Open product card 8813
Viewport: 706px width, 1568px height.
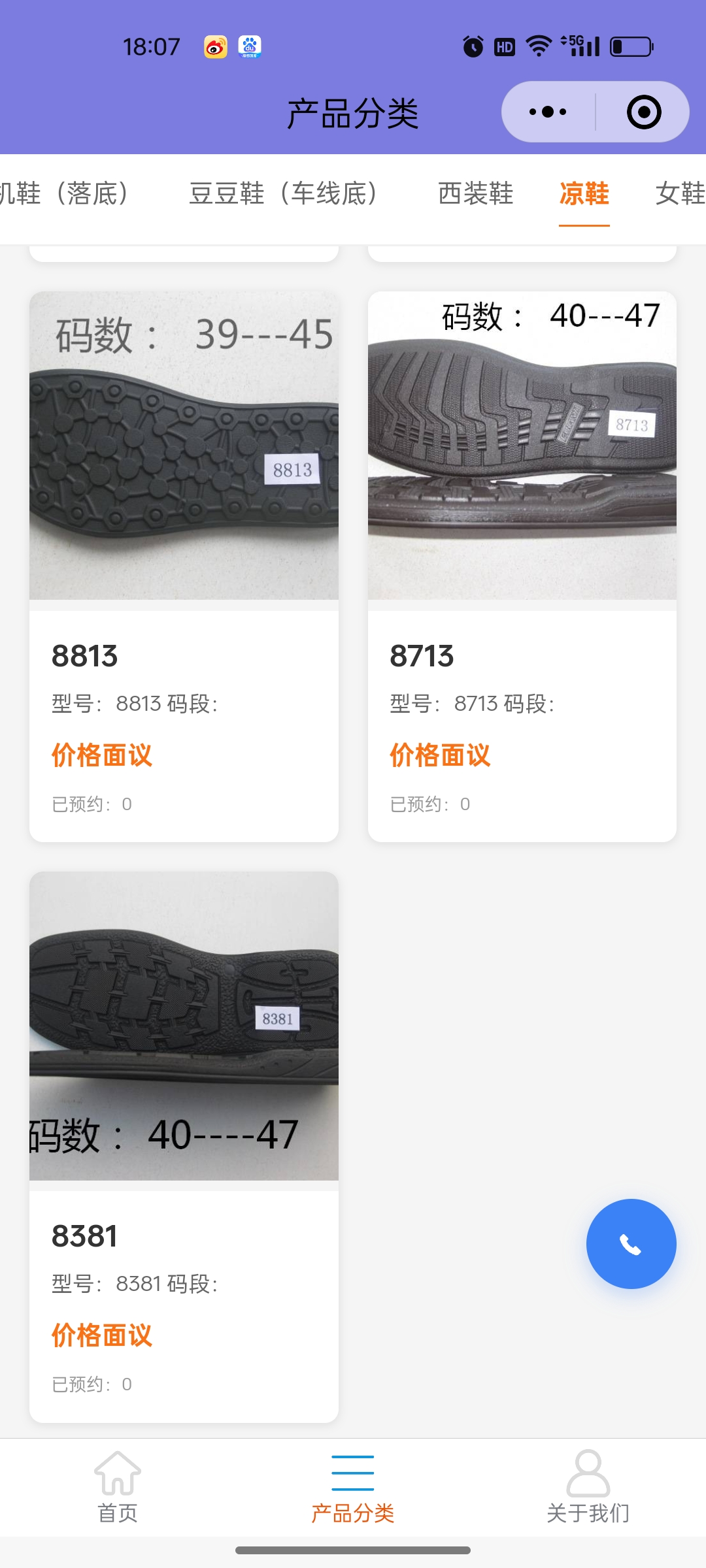pos(184,566)
